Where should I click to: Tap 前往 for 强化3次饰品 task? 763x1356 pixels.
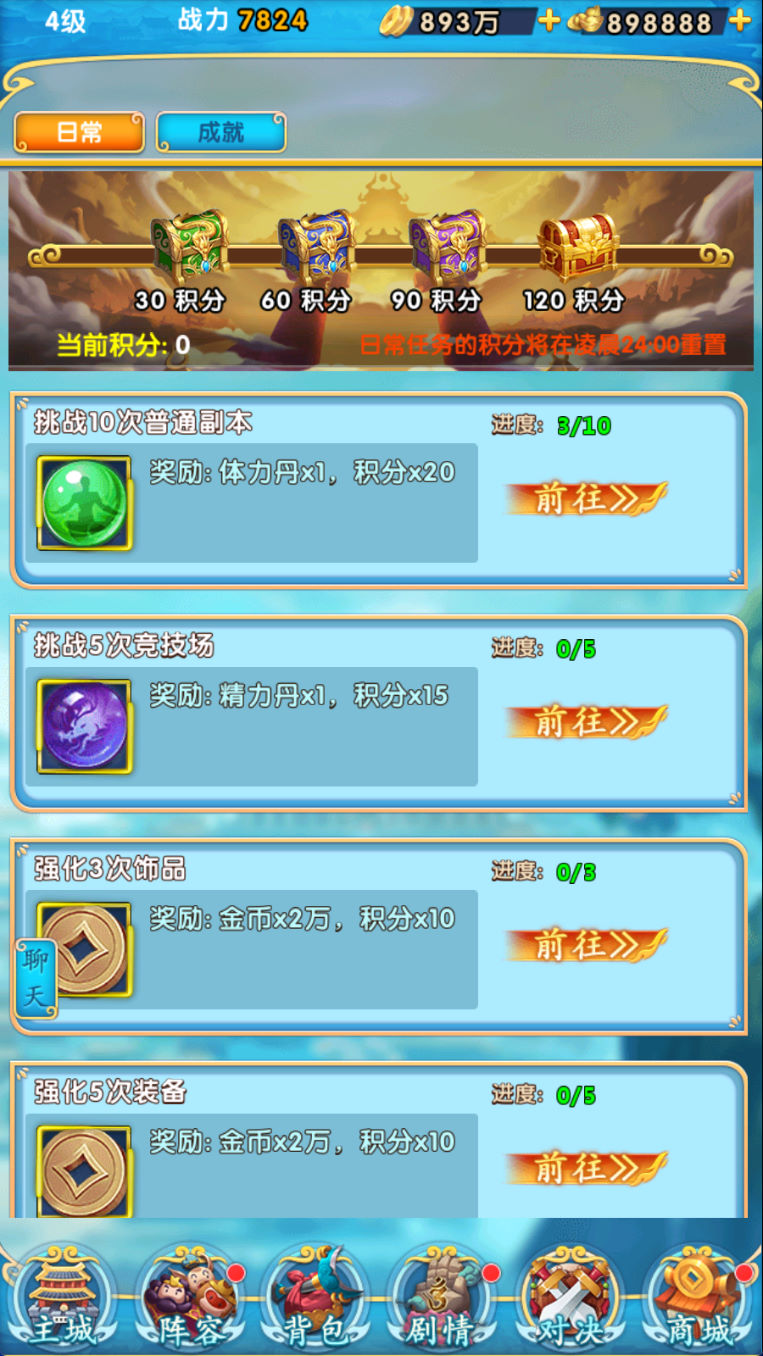coord(585,944)
